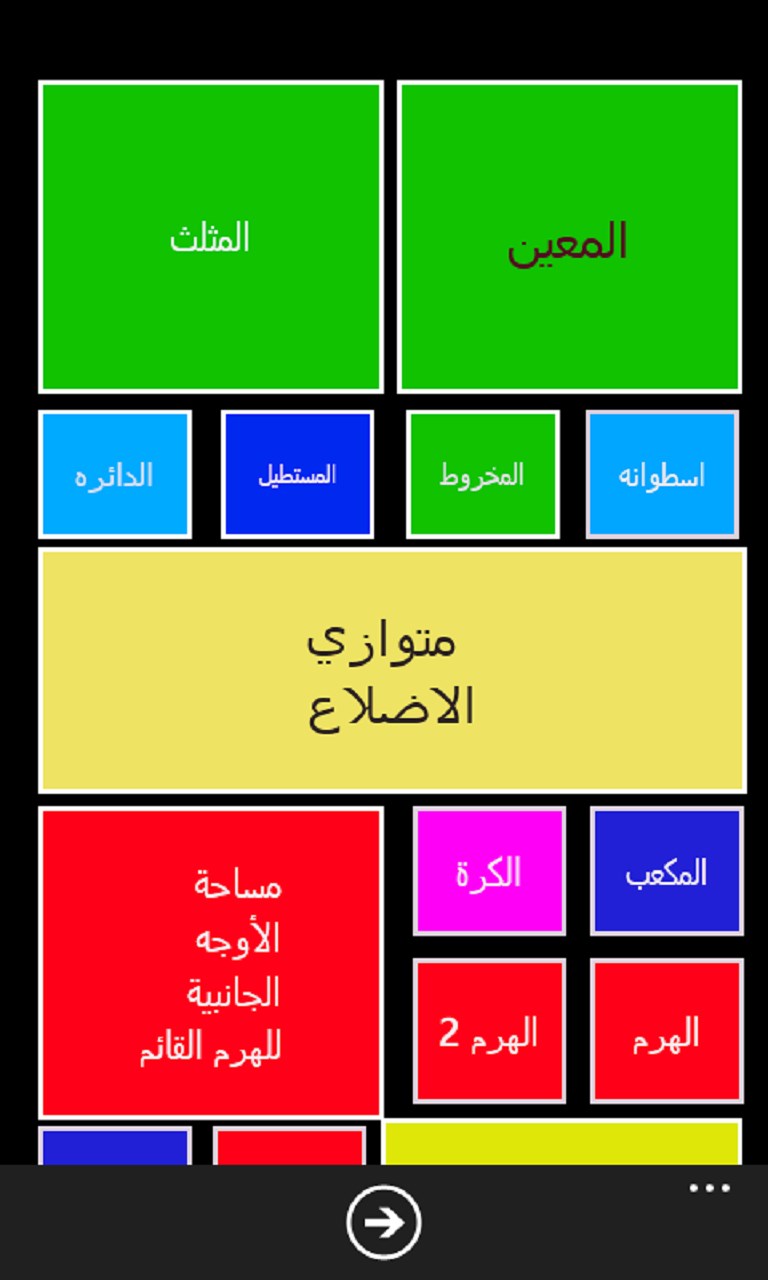Open the الدائره (circle) calculator
Viewport: 768px width, 1280px height.
pos(114,474)
